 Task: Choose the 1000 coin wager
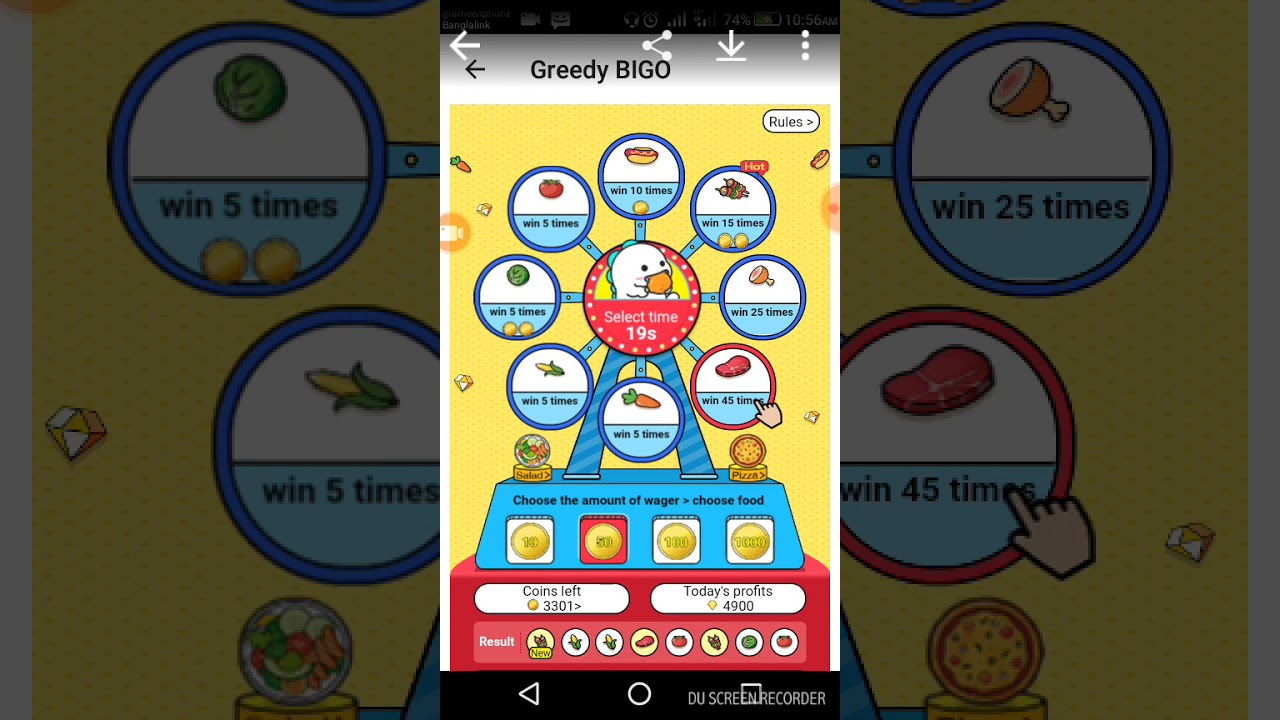(750, 542)
